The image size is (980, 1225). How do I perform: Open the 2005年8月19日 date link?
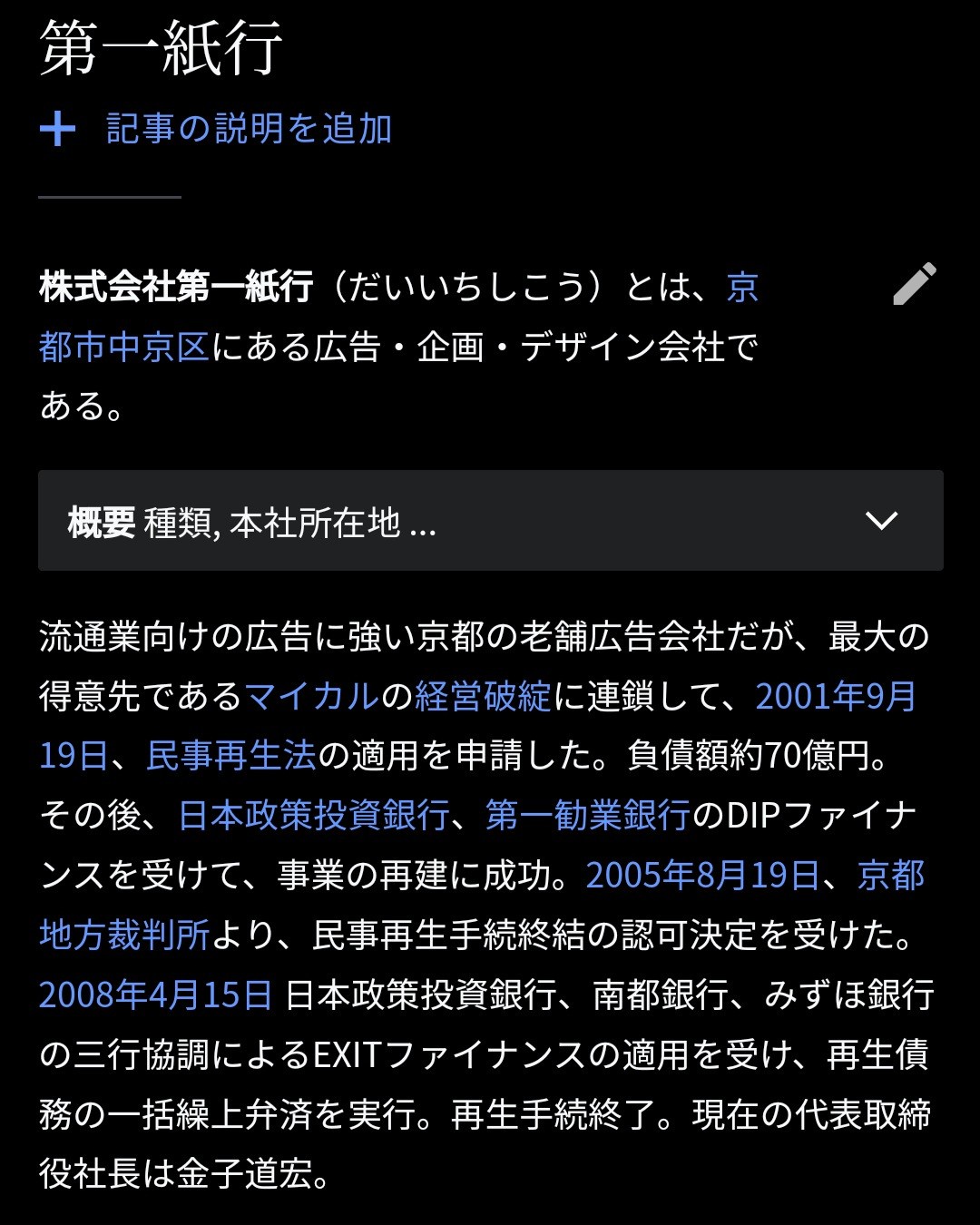pos(702,876)
